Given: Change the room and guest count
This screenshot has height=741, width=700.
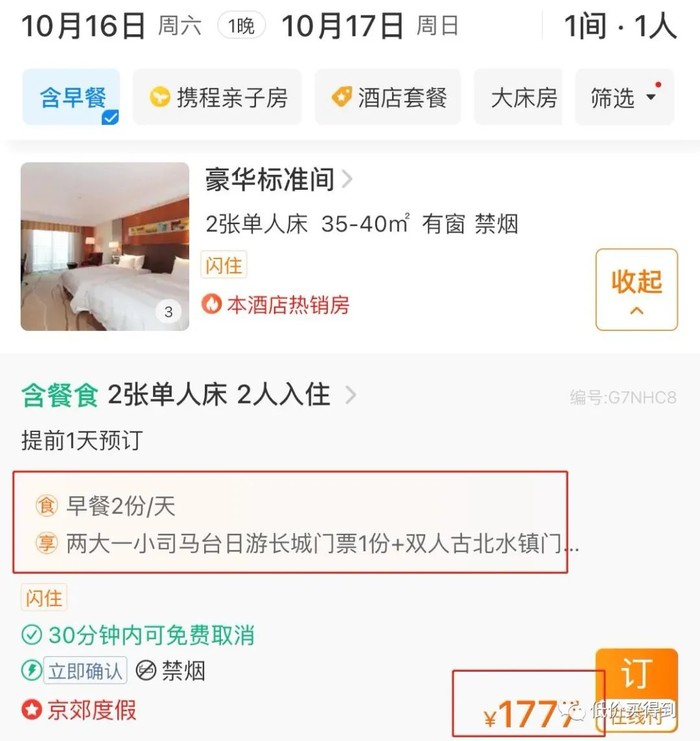Looking at the screenshot, I should tap(619, 27).
